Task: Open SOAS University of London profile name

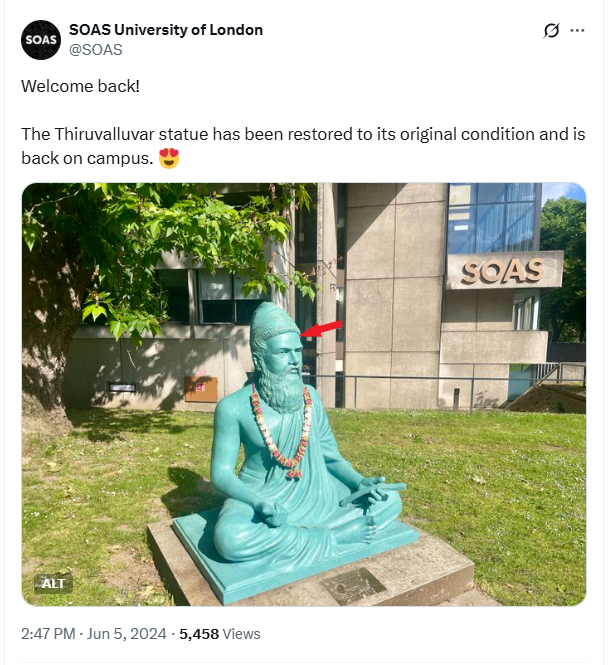Action: (x=166, y=29)
